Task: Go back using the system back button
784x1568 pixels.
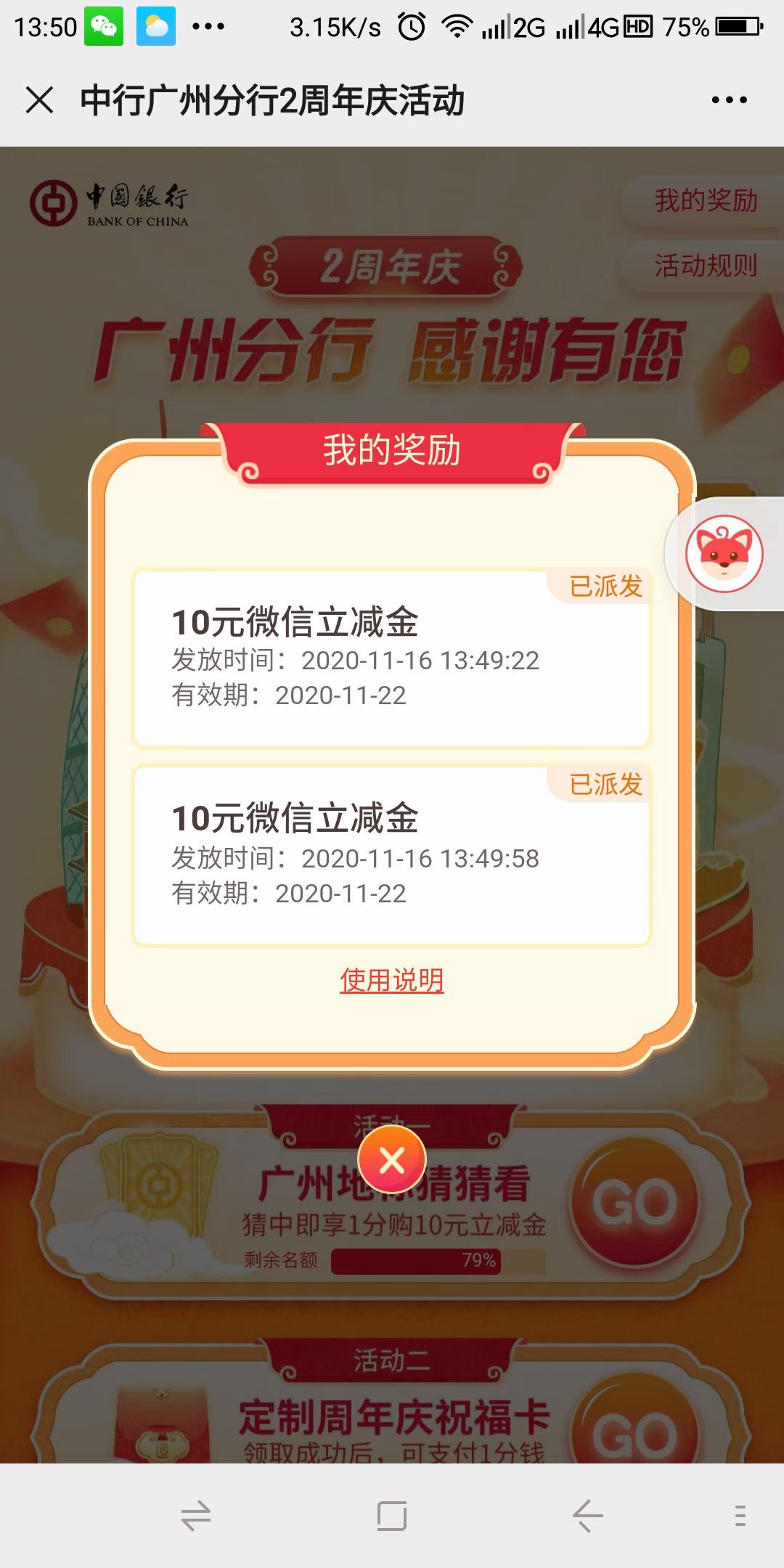Action: 587,1516
